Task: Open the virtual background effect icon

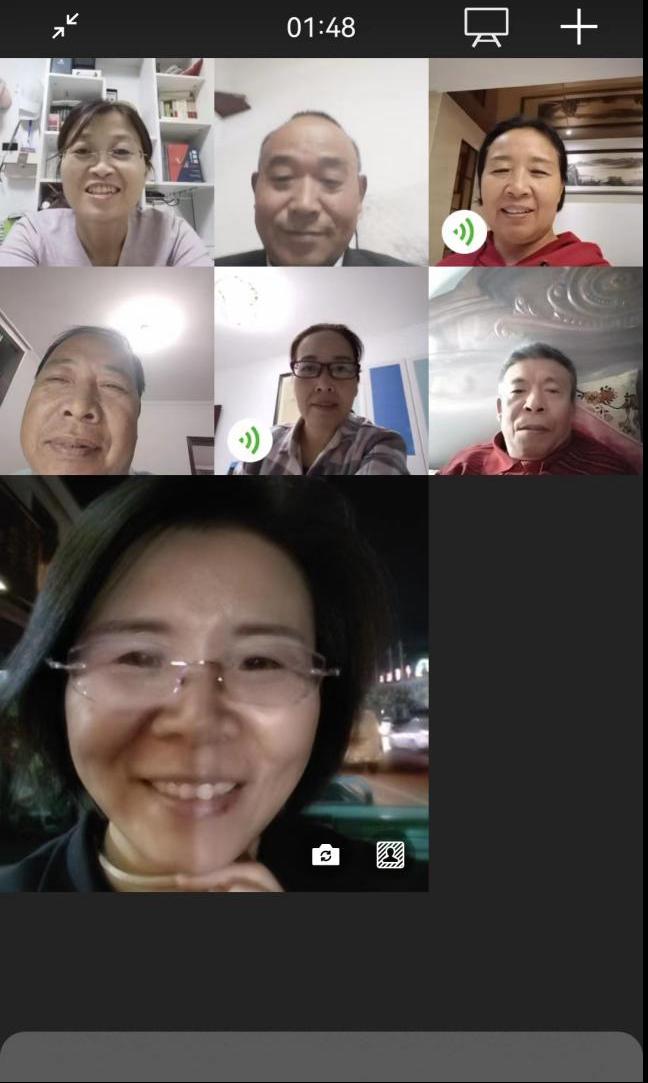Action: click(x=390, y=855)
